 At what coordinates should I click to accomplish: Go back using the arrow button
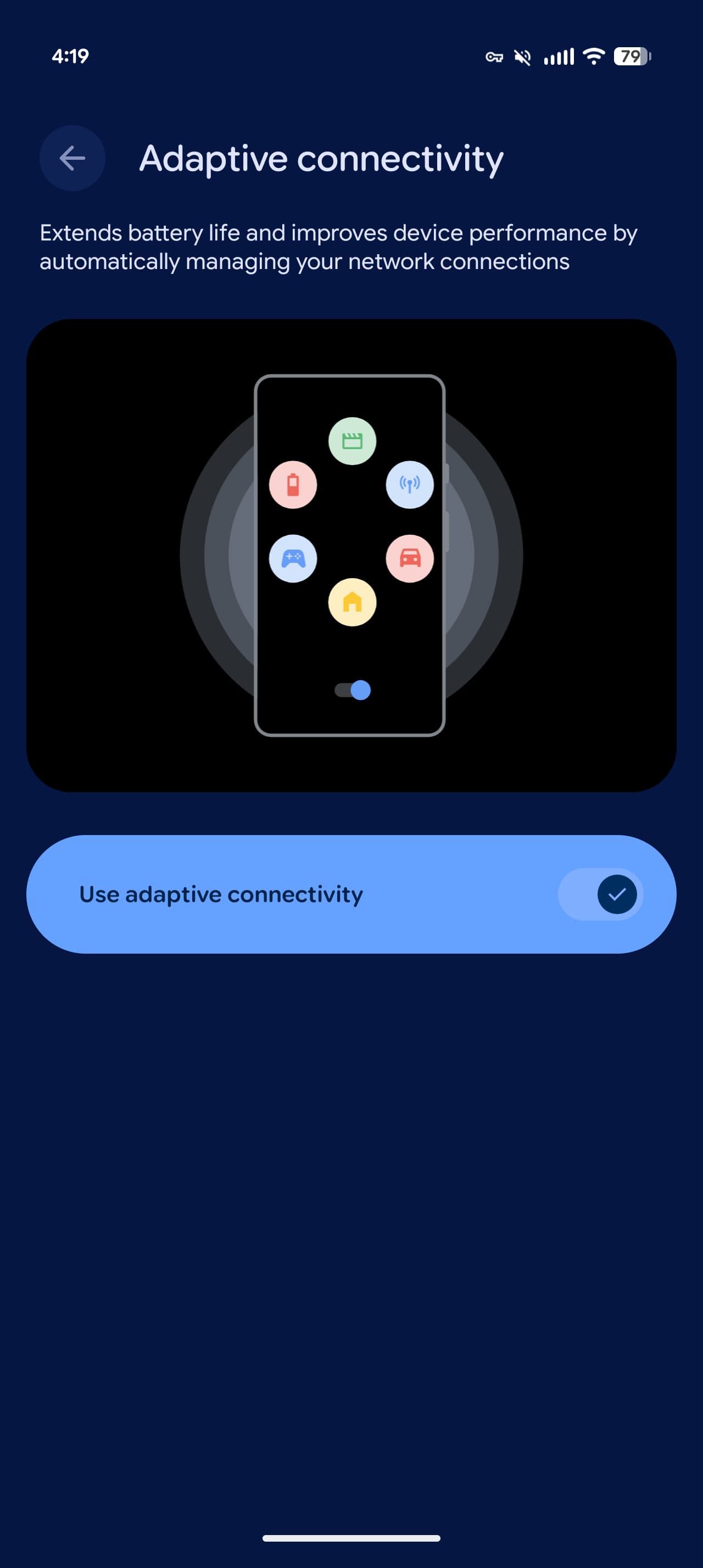pyautogui.click(x=72, y=158)
